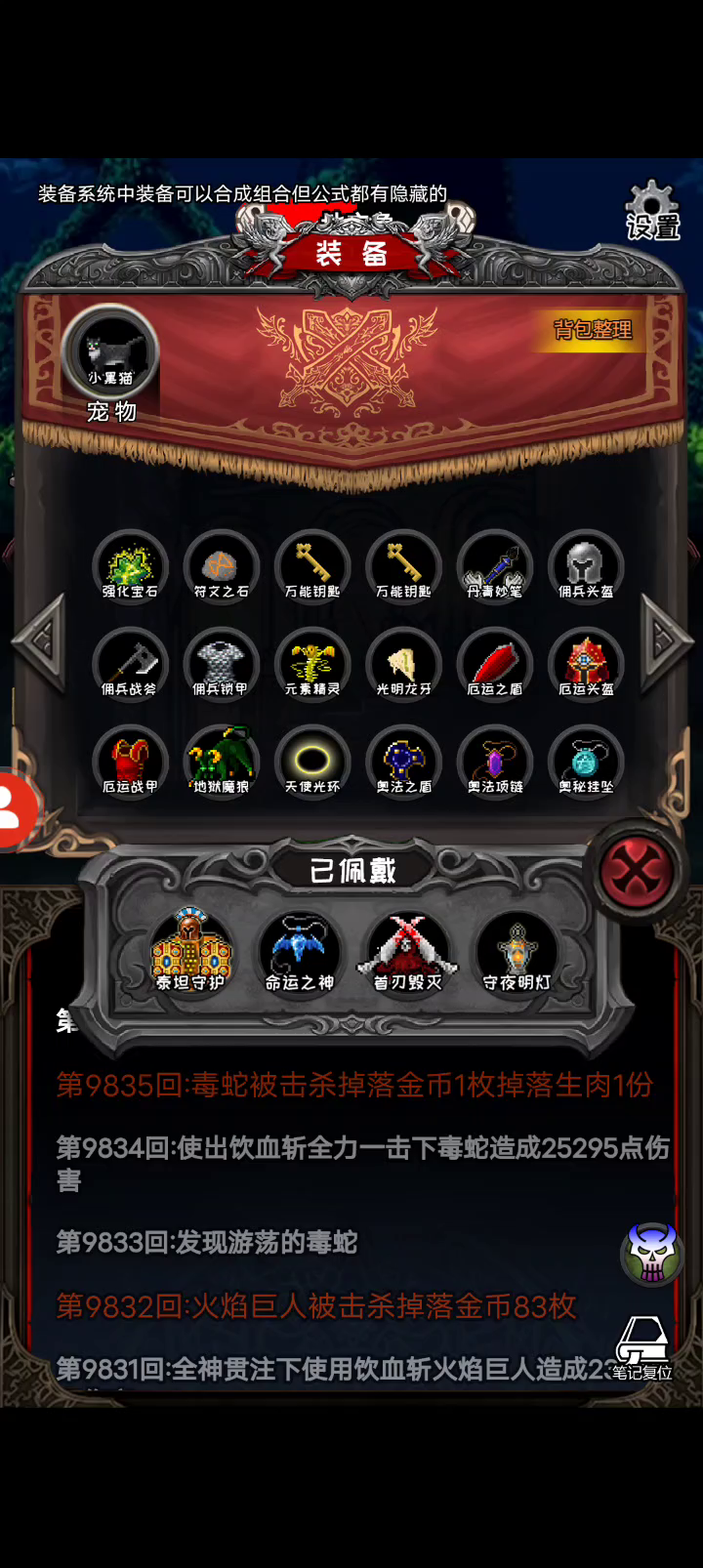Image resolution: width=703 pixels, height=1568 pixels.
Task: Choose the 丹青妙笔 item
Action: point(495,567)
